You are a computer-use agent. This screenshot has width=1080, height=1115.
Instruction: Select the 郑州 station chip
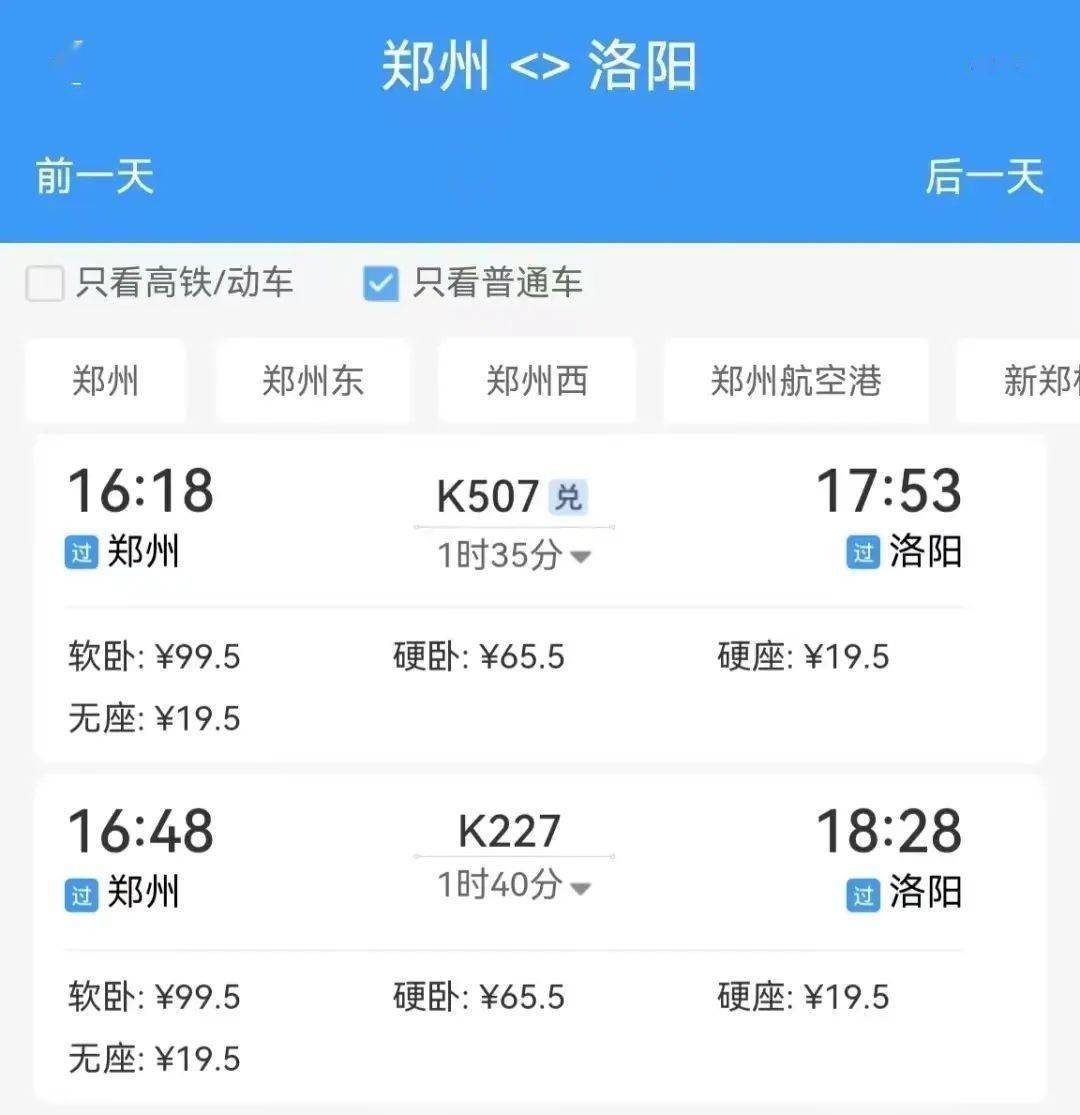click(x=105, y=381)
